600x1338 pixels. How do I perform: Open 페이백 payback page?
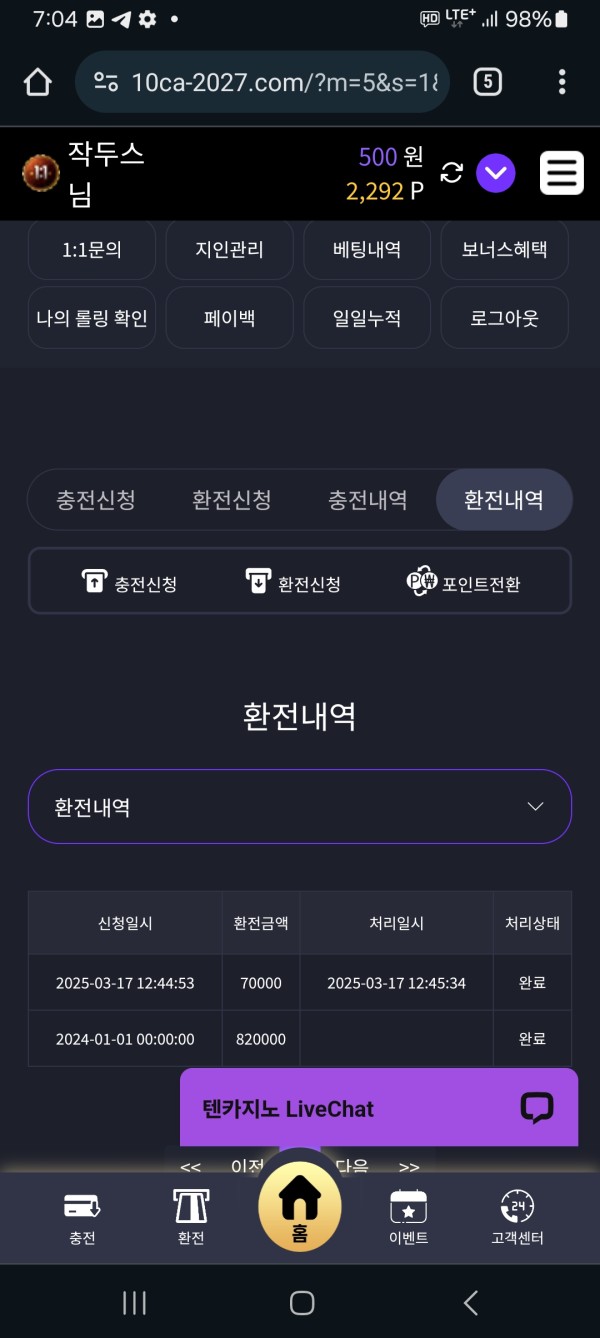click(229, 318)
